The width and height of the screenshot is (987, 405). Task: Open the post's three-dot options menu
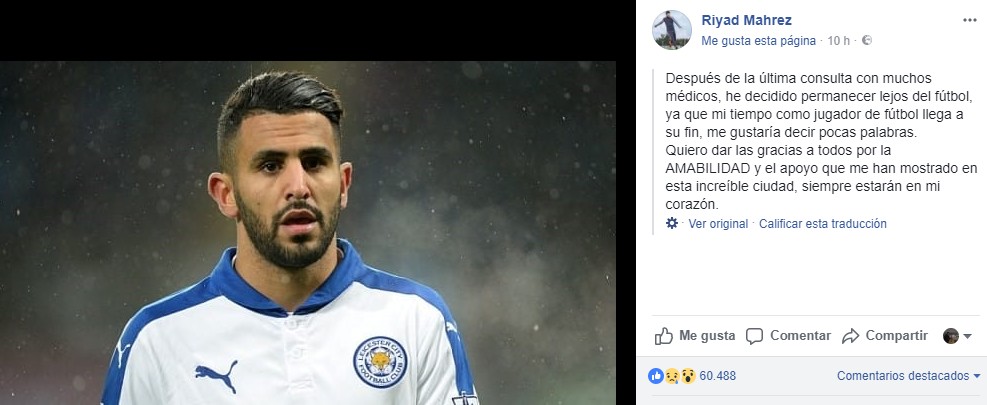968,19
